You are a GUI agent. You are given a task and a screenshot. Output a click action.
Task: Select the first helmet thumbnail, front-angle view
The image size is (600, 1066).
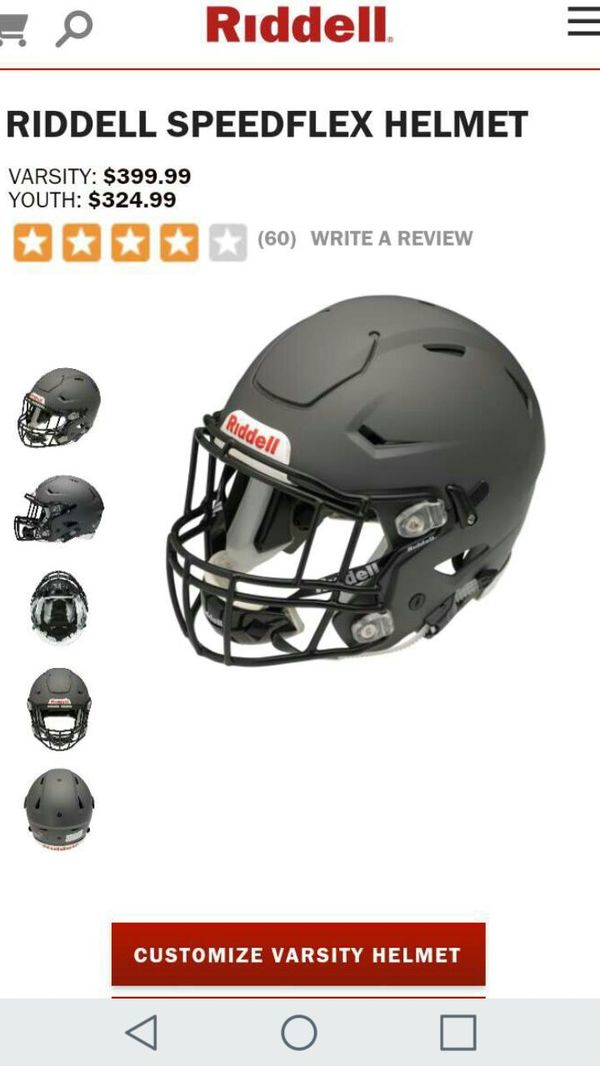(x=59, y=407)
